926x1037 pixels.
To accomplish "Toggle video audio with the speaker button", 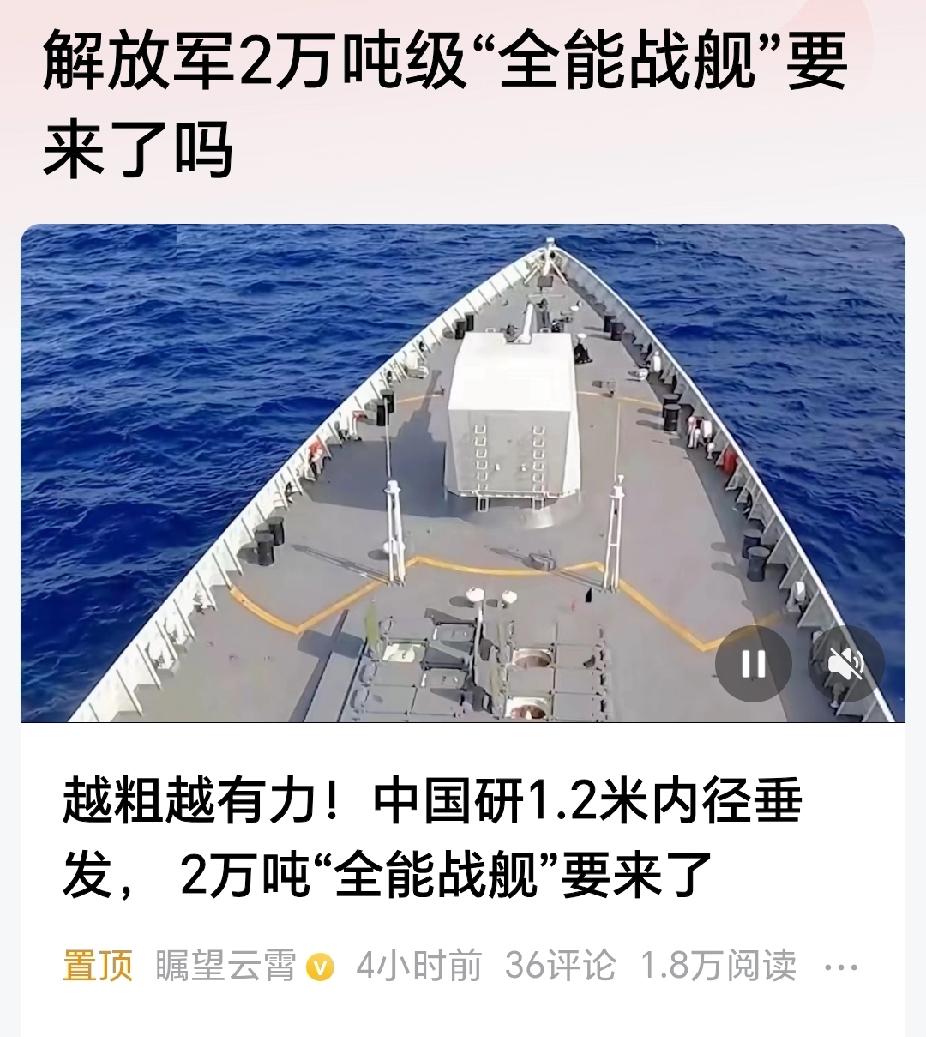I will pyautogui.click(x=845, y=662).
